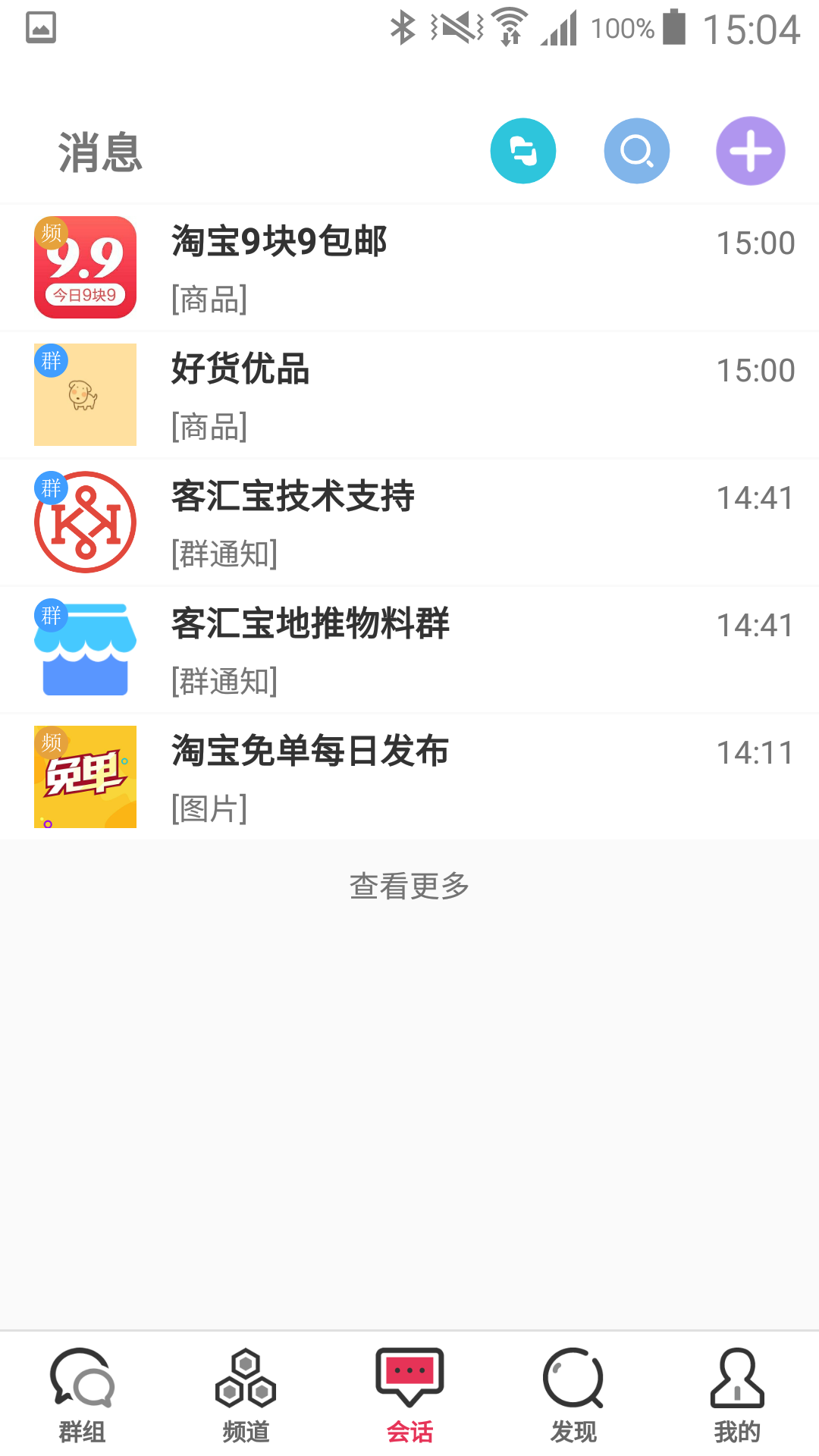
Task: Open the 好货优品 group avatar
Action: [x=85, y=394]
